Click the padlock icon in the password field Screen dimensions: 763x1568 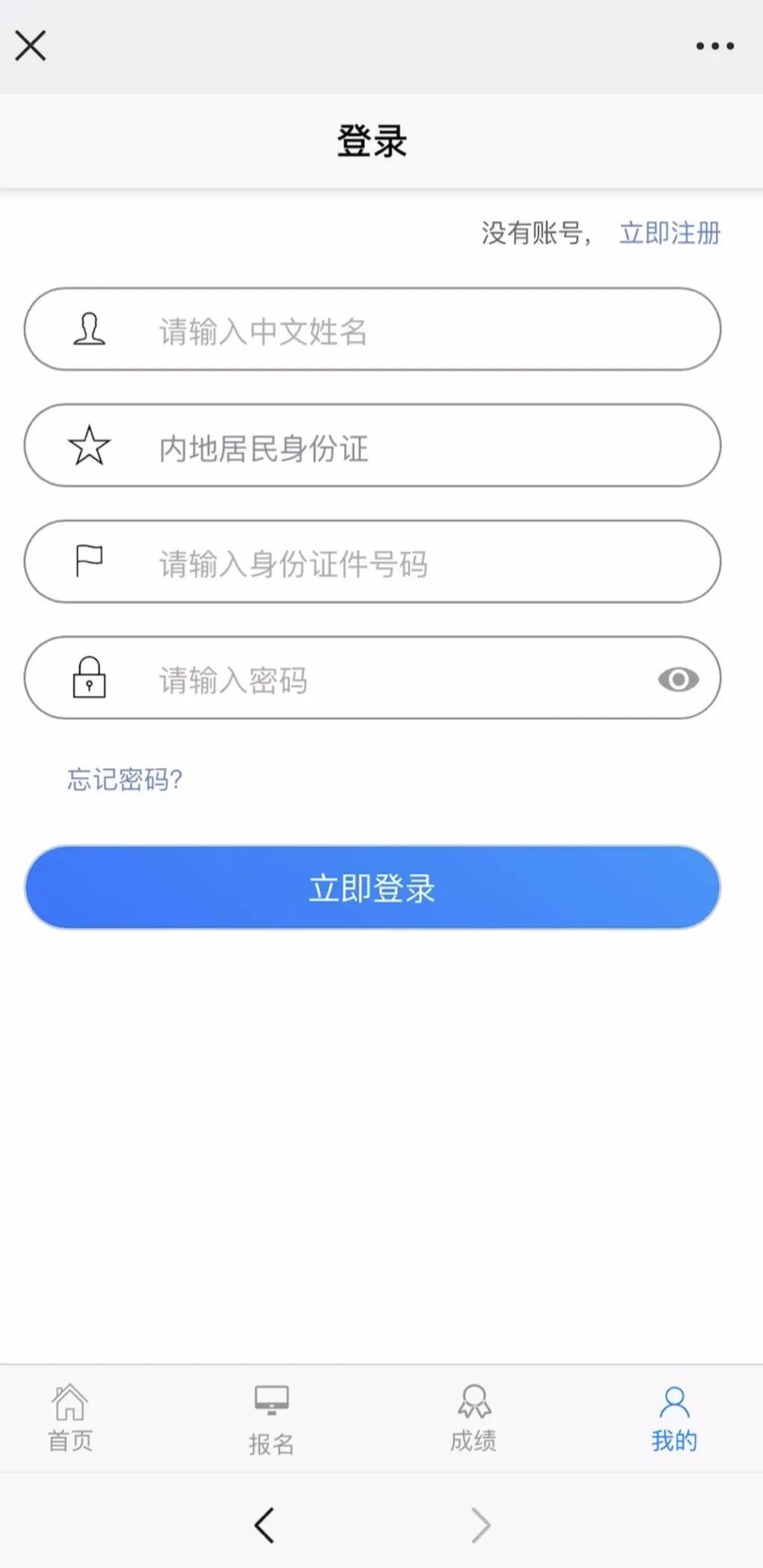tap(88, 678)
